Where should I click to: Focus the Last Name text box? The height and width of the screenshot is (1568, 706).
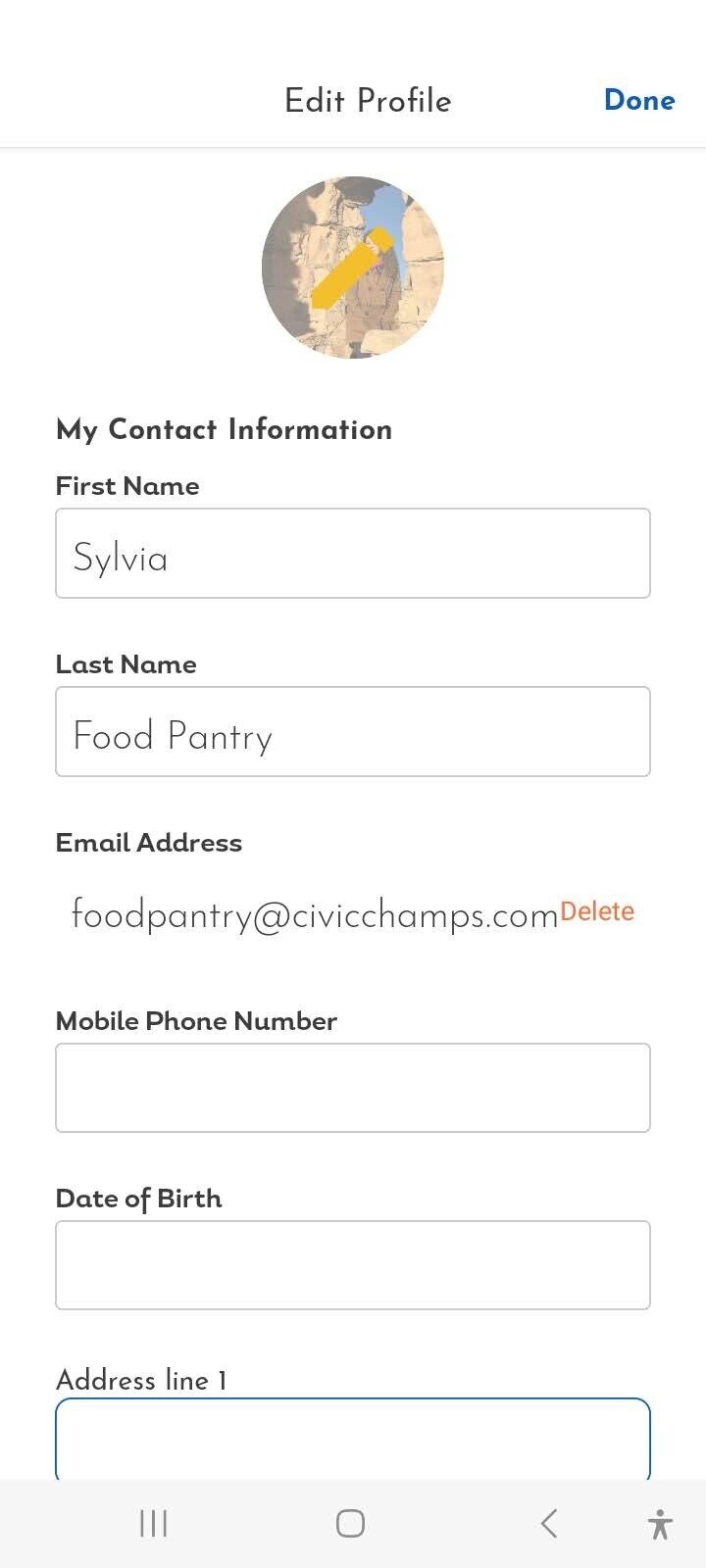(353, 732)
